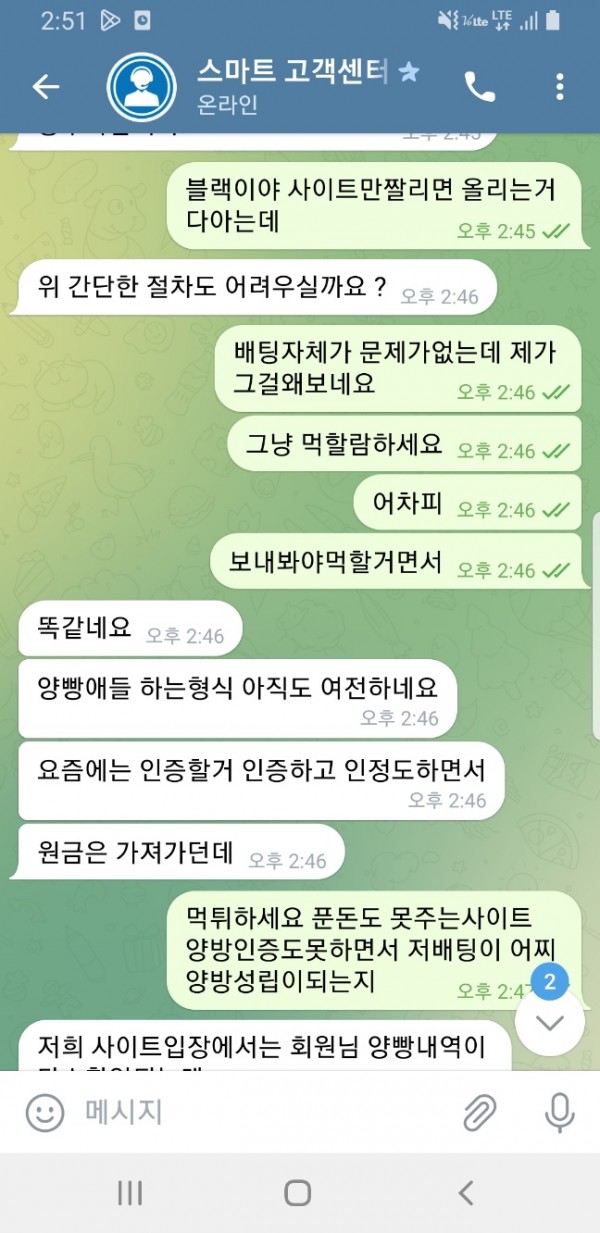This screenshot has height=1233, width=600.
Task: Jump to the 2 unread messages
Action: (550, 1021)
